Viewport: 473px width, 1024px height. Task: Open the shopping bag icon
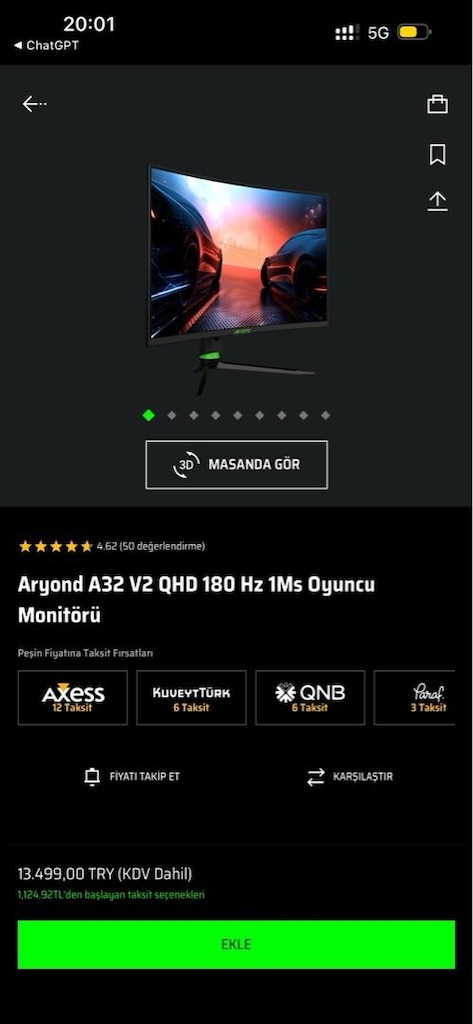pos(437,104)
